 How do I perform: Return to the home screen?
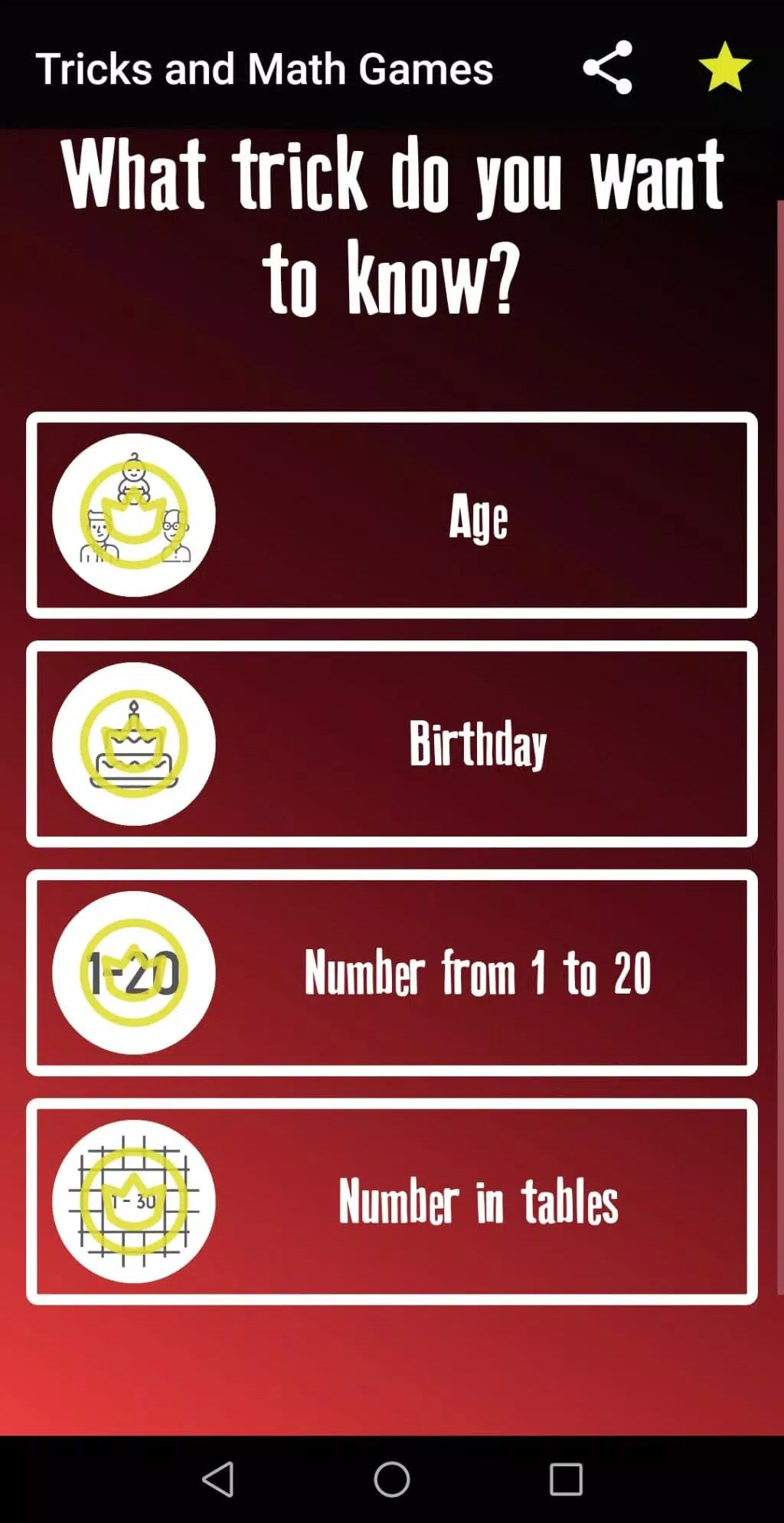[x=392, y=1479]
